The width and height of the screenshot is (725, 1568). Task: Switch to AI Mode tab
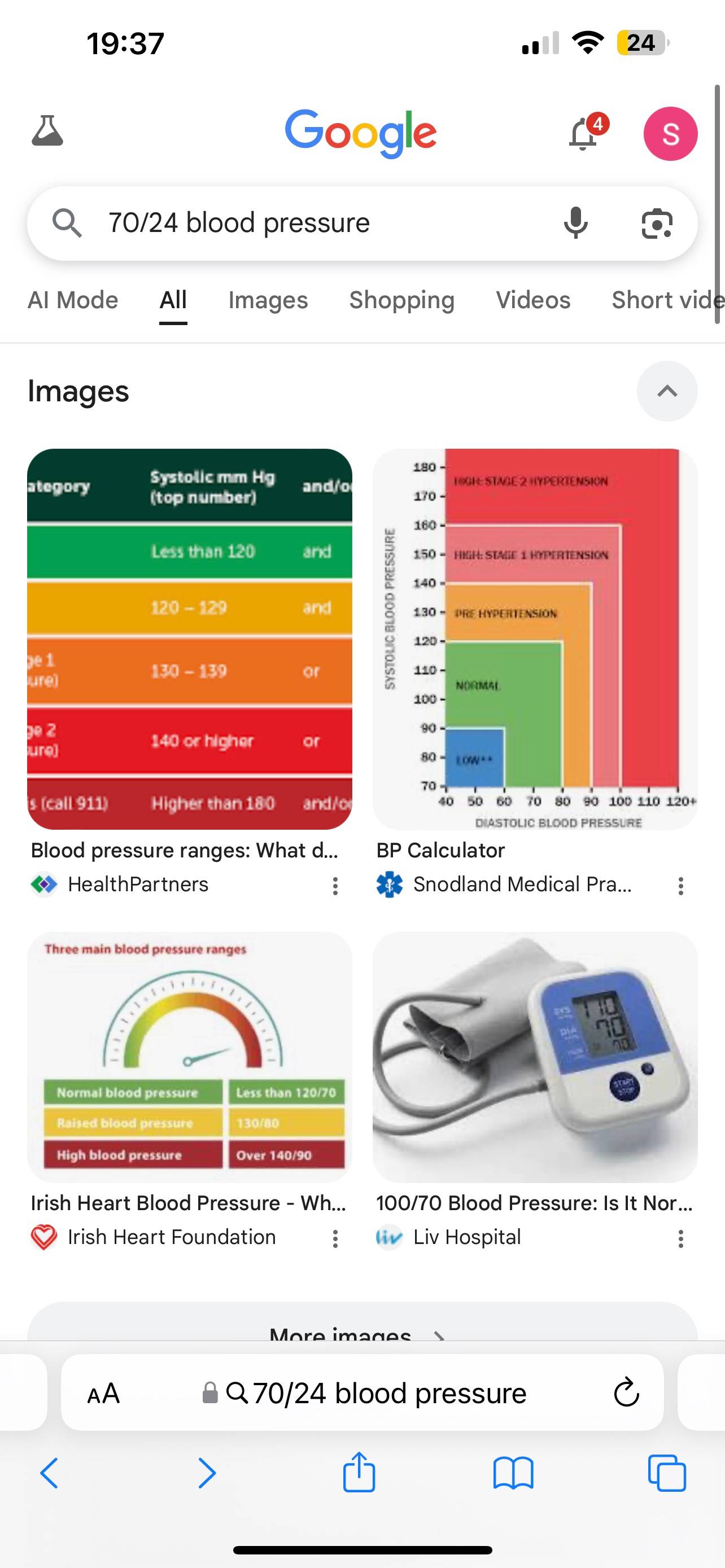[x=73, y=300]
